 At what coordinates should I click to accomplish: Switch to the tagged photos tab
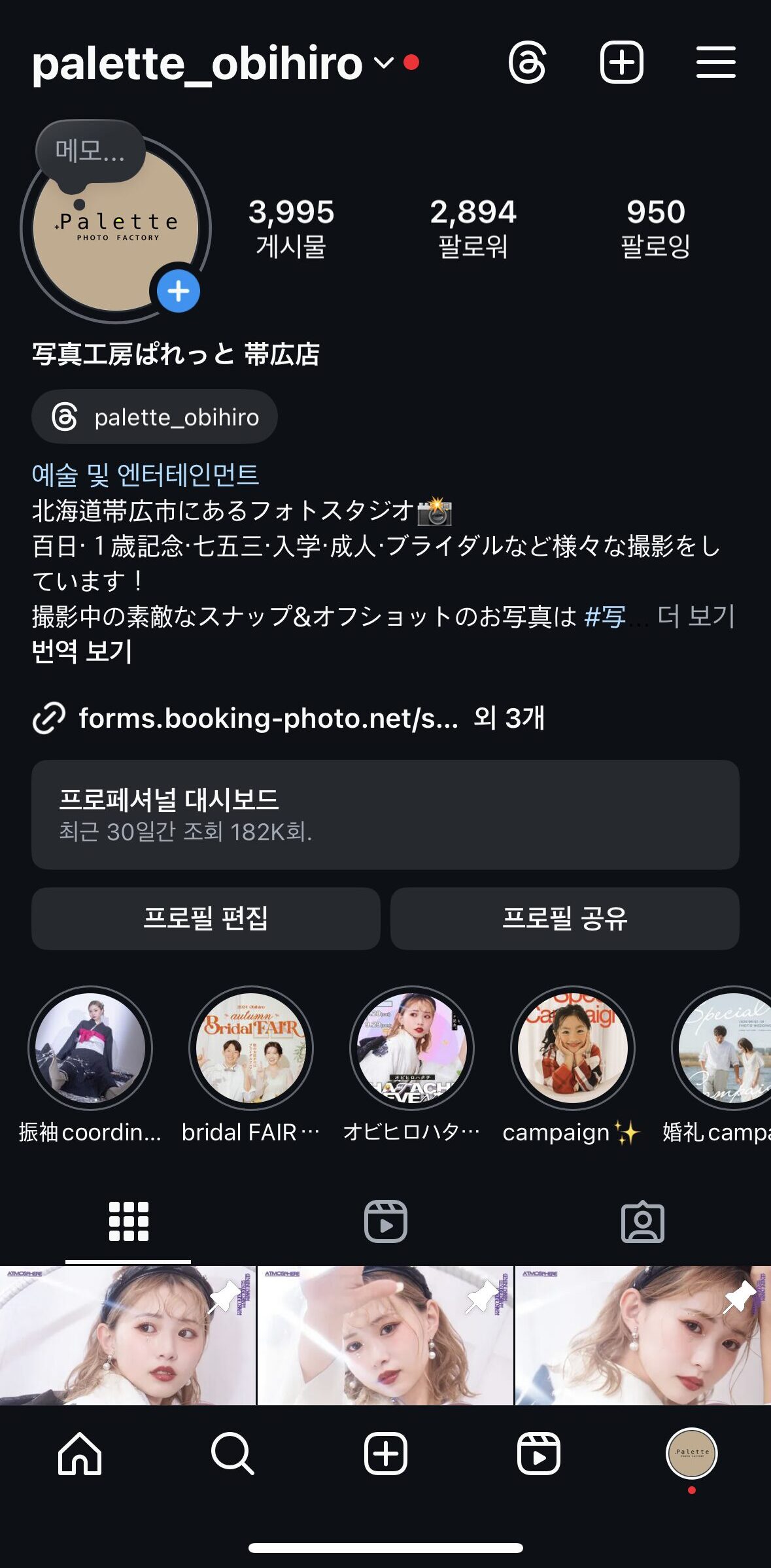[x=643, y=1221]
